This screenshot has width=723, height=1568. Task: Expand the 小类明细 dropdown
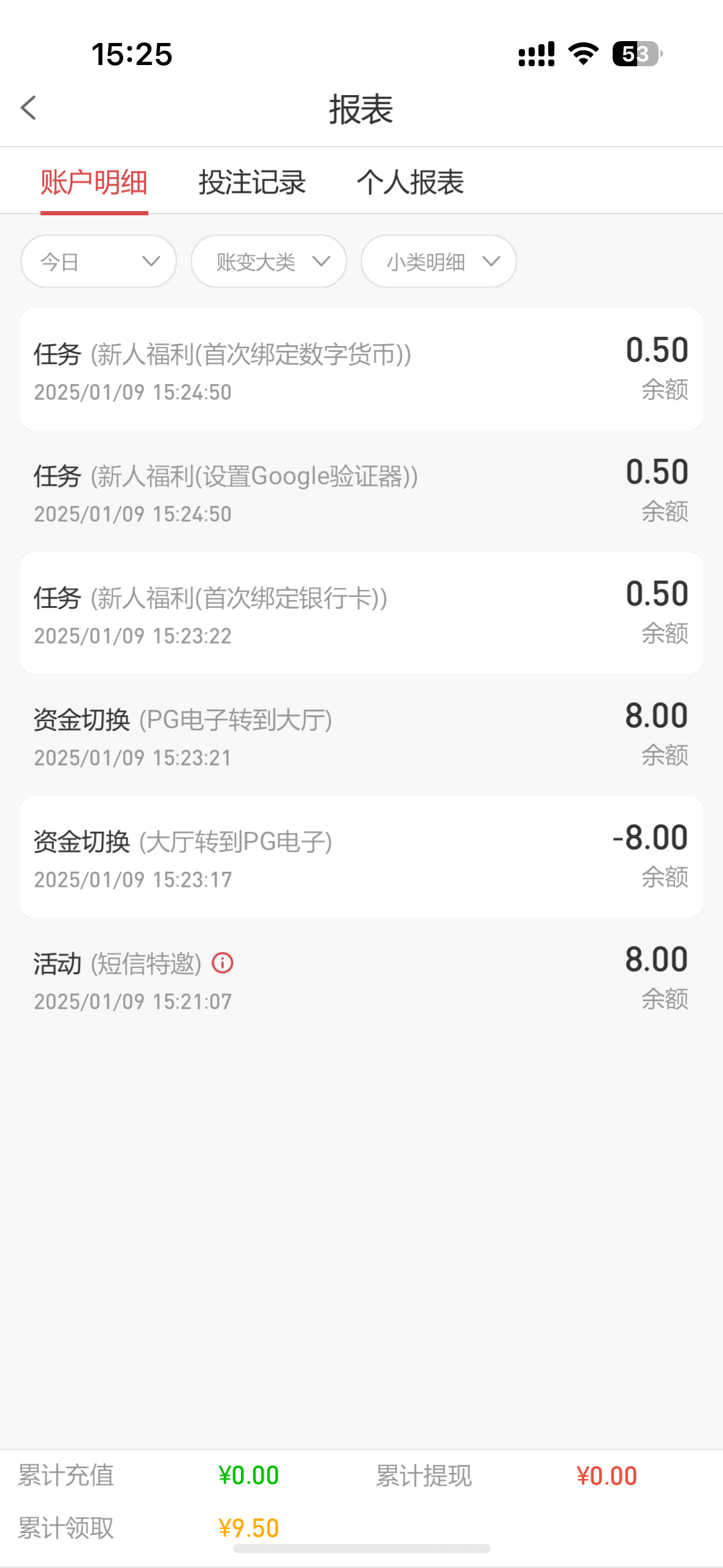point(438,261)
